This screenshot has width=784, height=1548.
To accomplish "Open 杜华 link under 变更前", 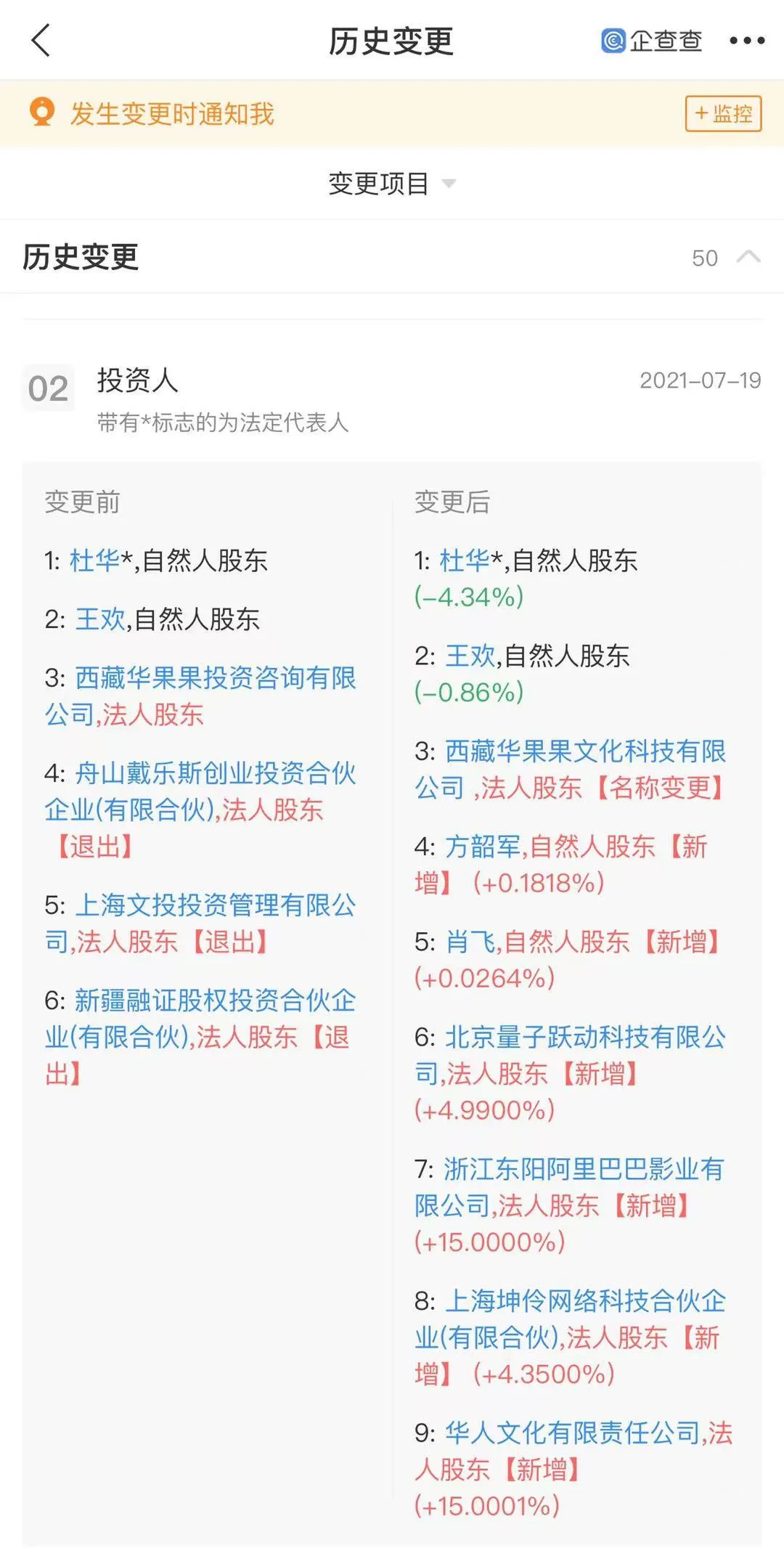I will (x=94, y=561).
